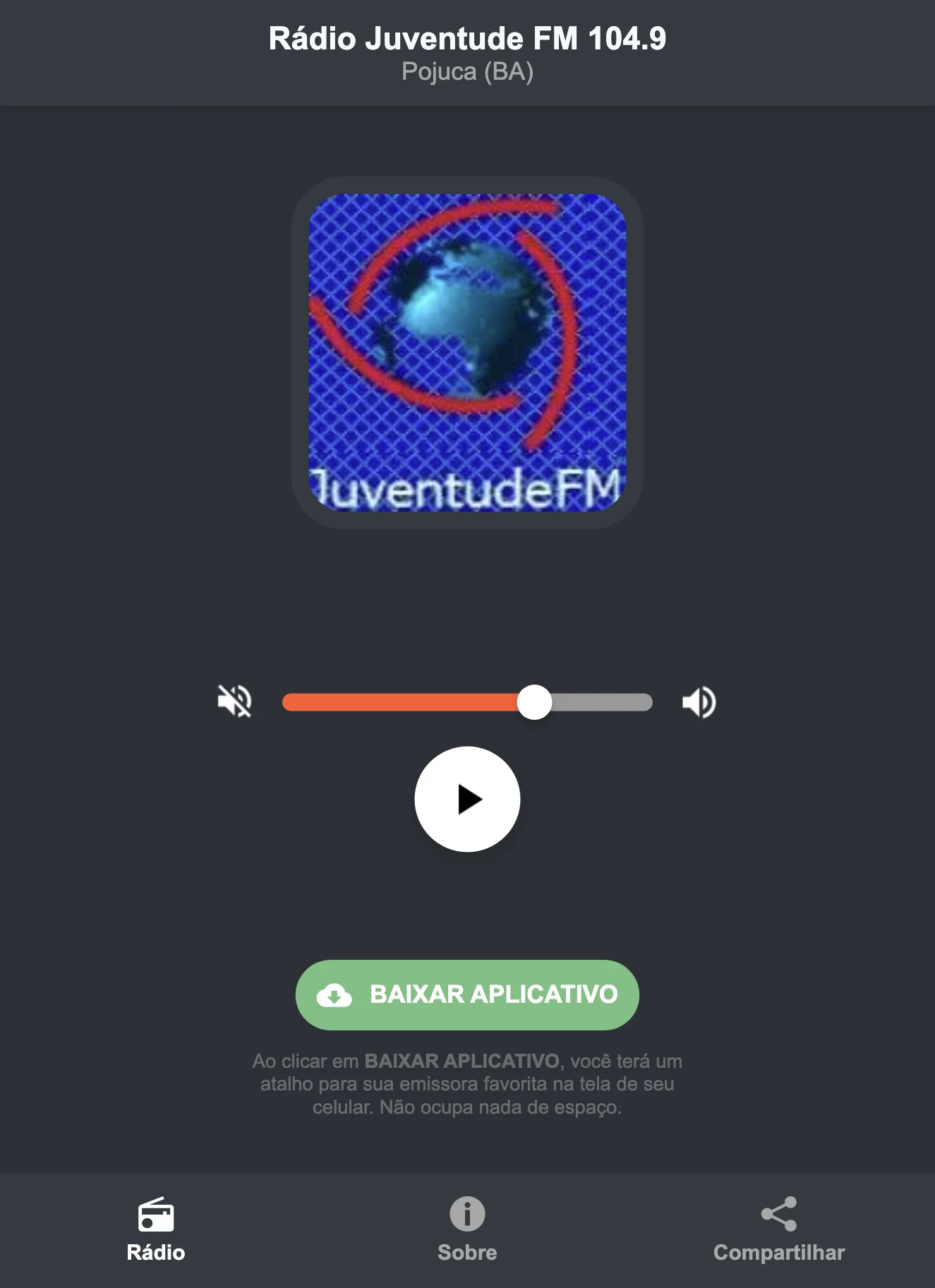Start playback of Rádio Juventude FM
Image resolution: width=935 pixels, height=1288 pixels.
pyautogui.click(x=467, y=798)
